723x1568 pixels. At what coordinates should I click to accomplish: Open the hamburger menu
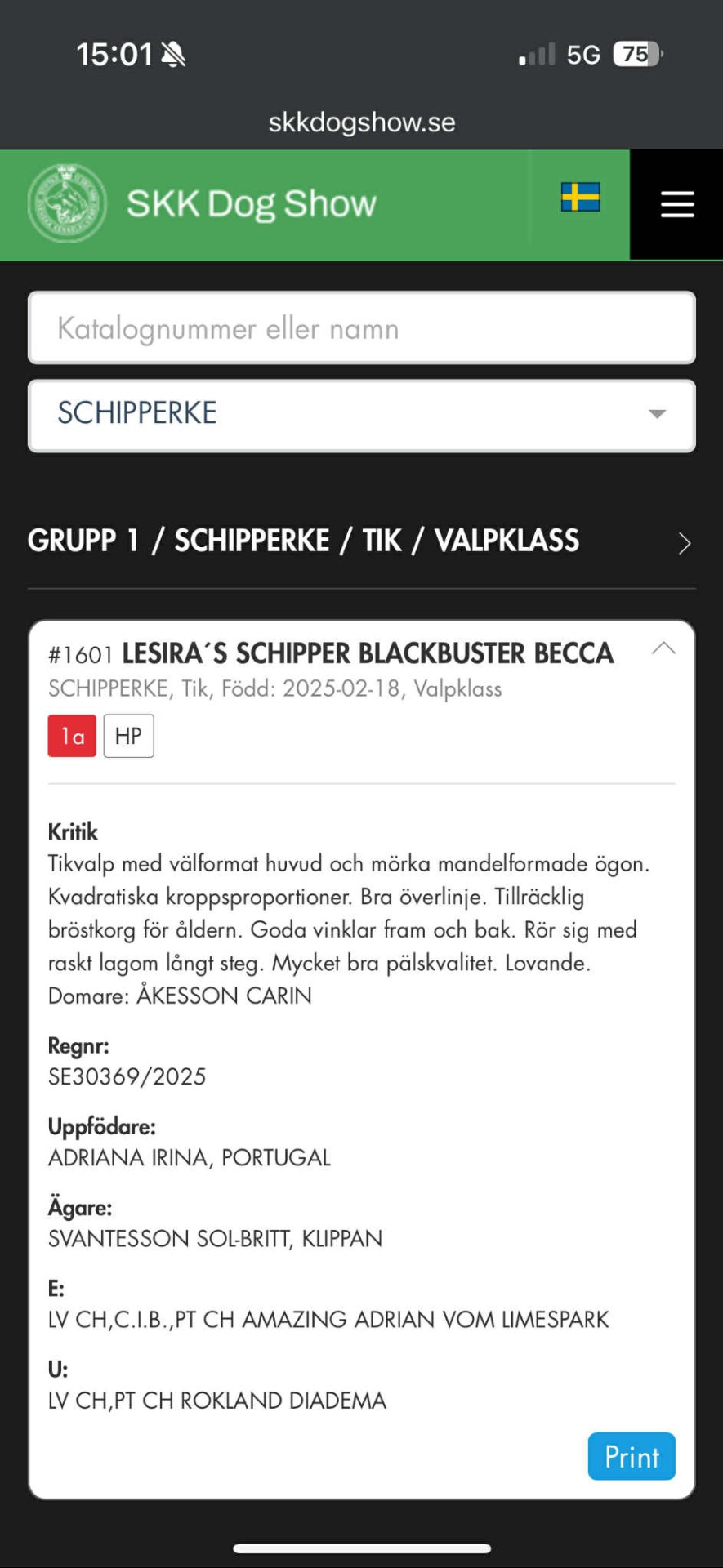coord(676,204)
